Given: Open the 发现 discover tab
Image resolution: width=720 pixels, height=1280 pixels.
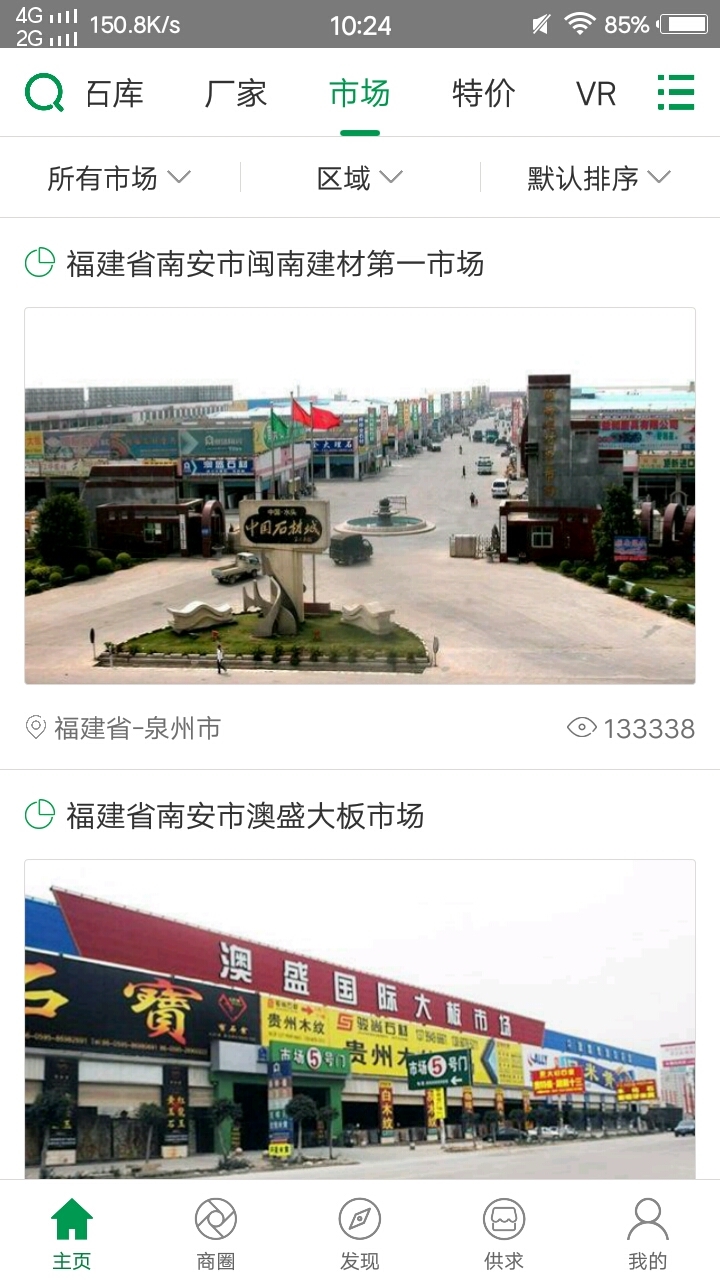Looking at the screenshot, I should pos(360,1232).
